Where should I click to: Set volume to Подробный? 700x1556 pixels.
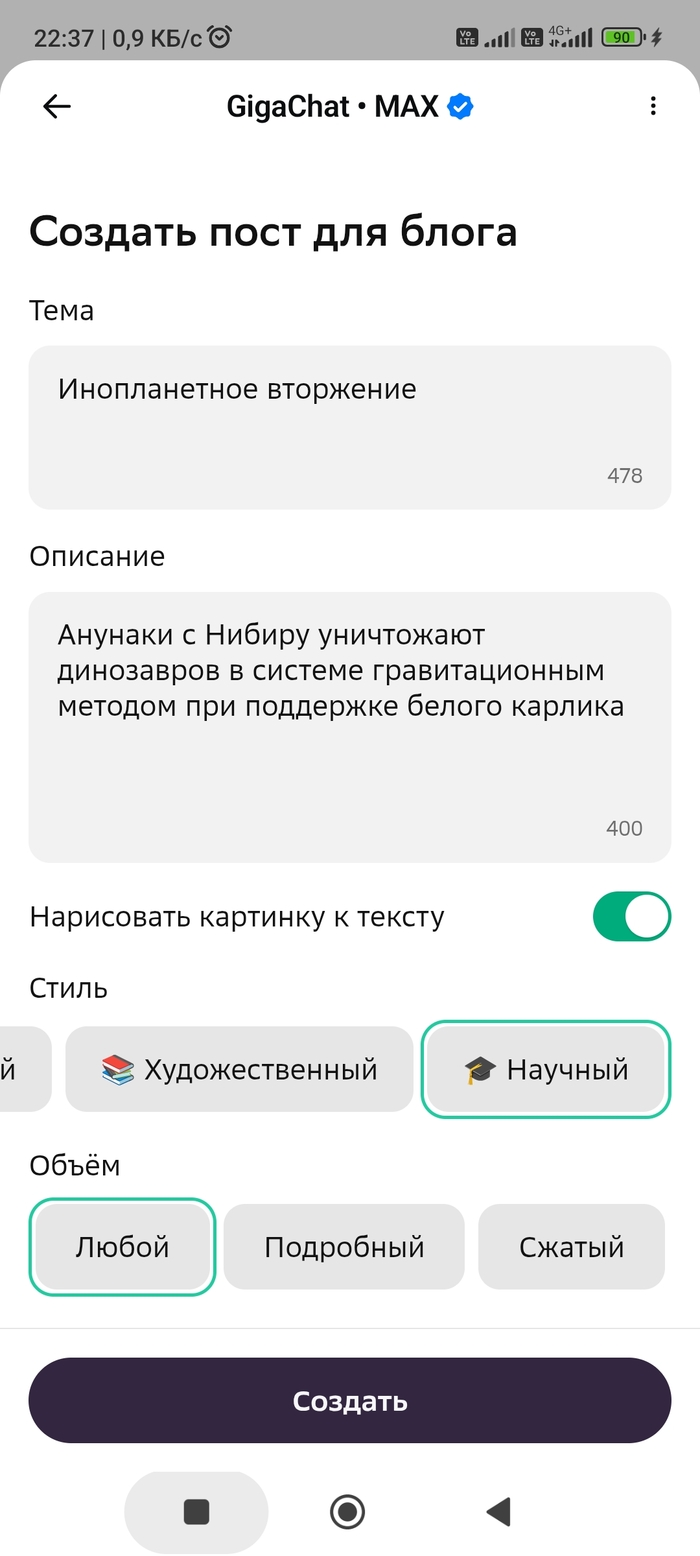click(x=344, y=1247)
